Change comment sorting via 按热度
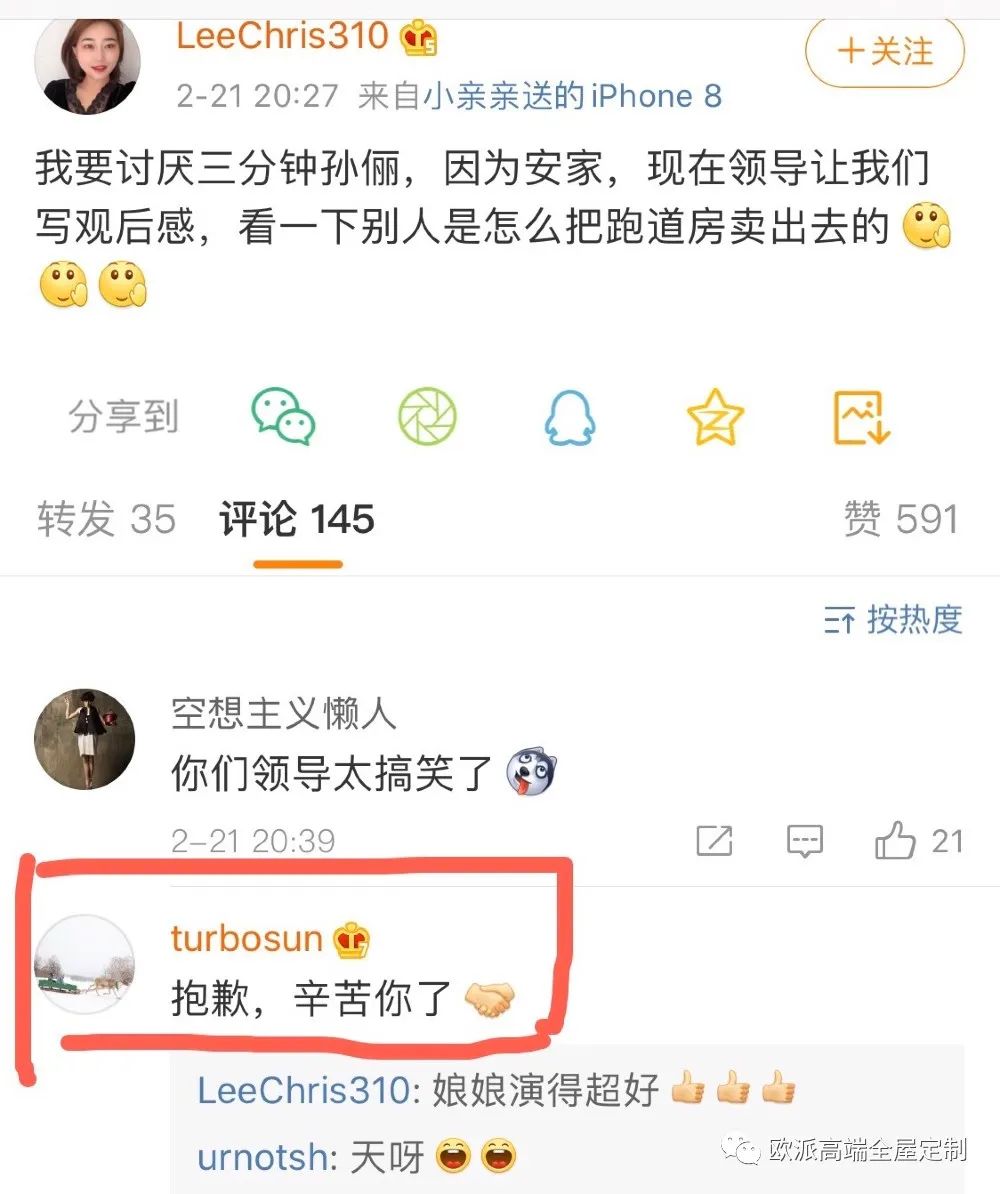The image size is (1000, 1194). click(x=893, y=620)
